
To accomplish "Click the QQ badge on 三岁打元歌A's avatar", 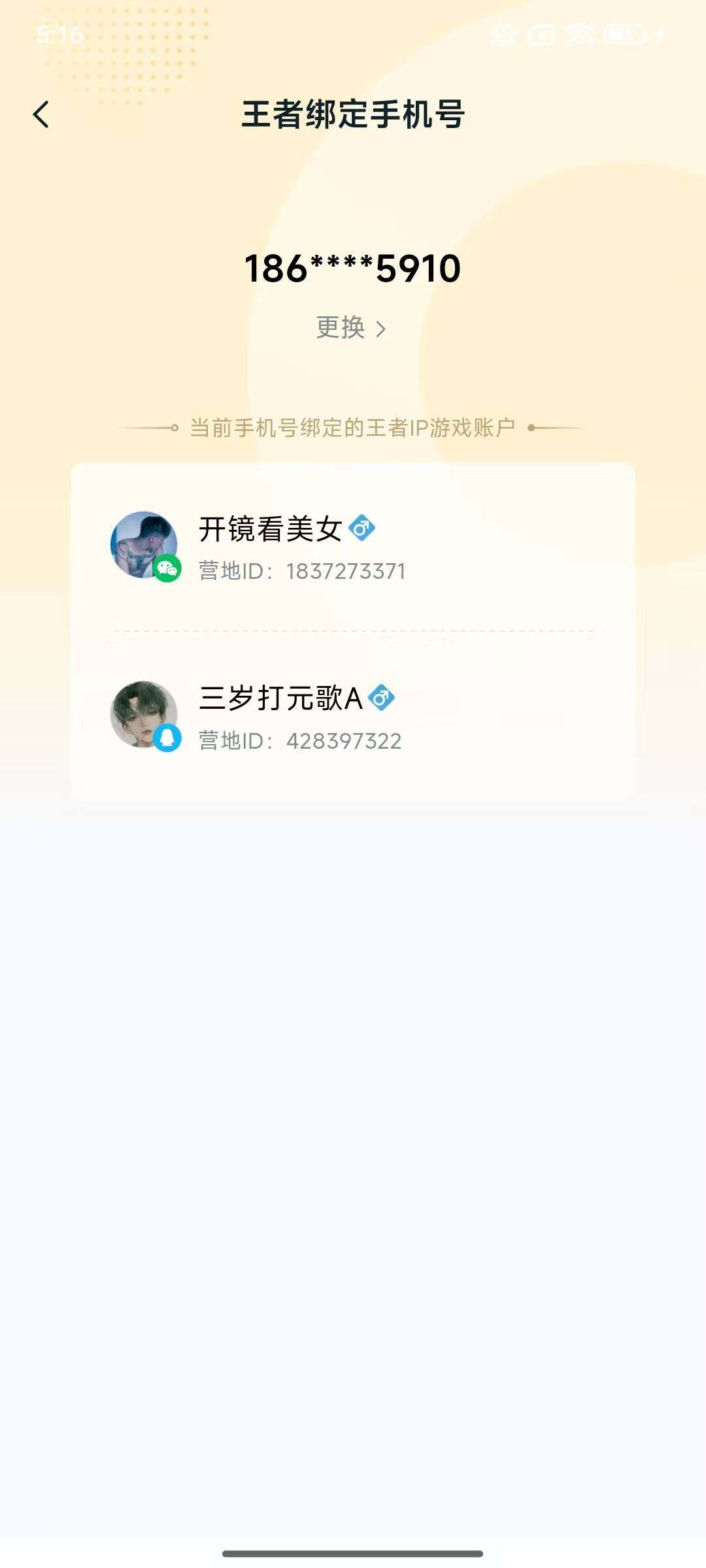I will (x=167, y=736).
